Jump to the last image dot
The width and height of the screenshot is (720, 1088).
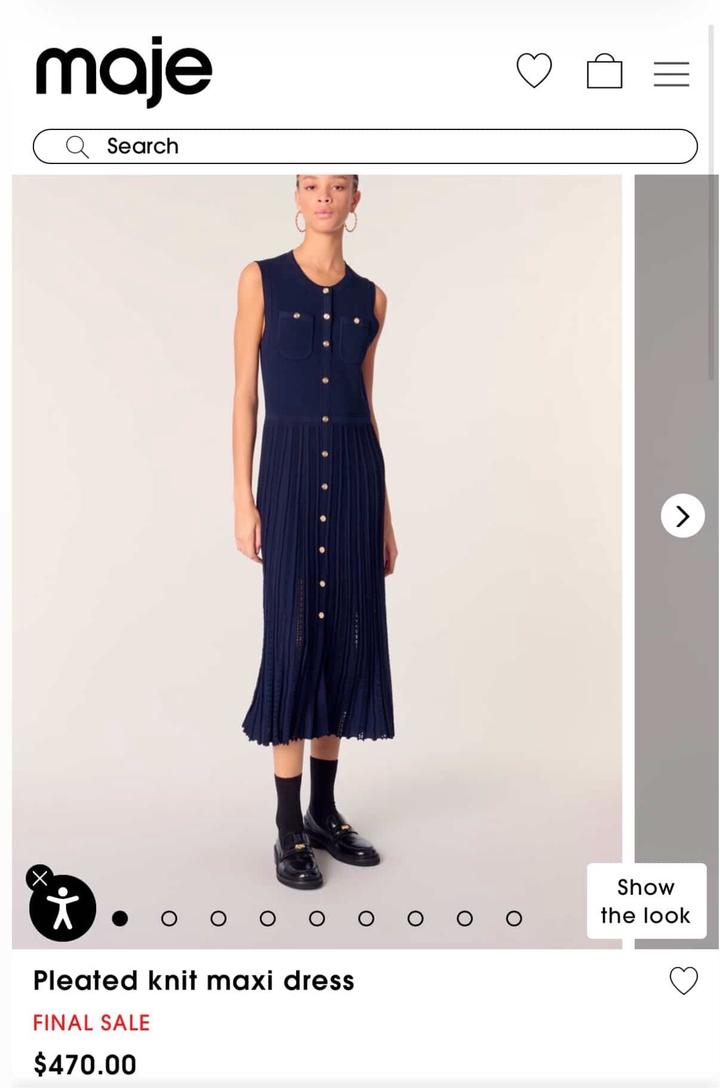(514, 918)
